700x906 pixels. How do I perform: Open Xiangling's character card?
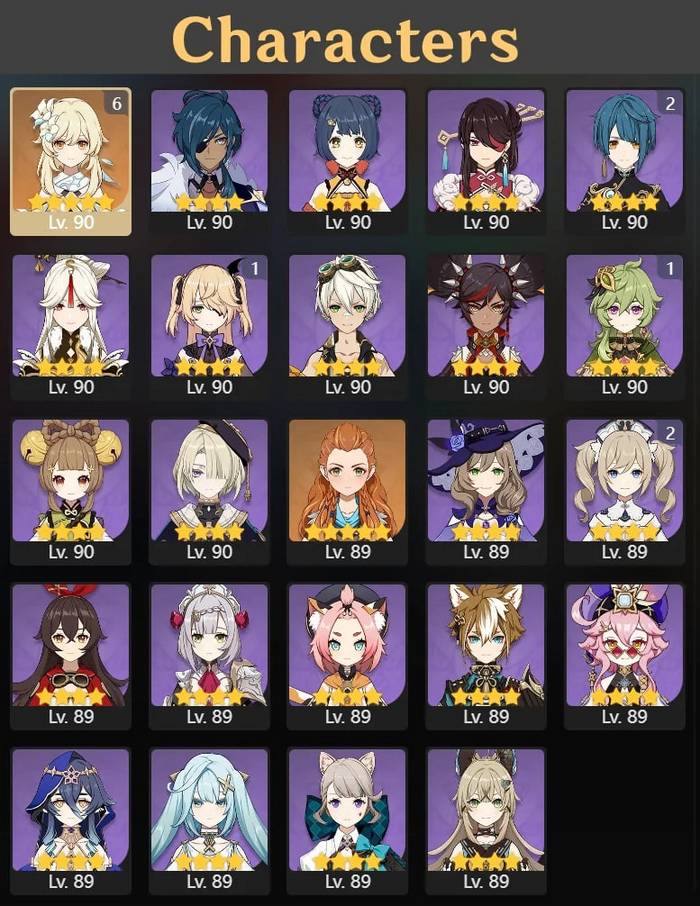(347, 160)
